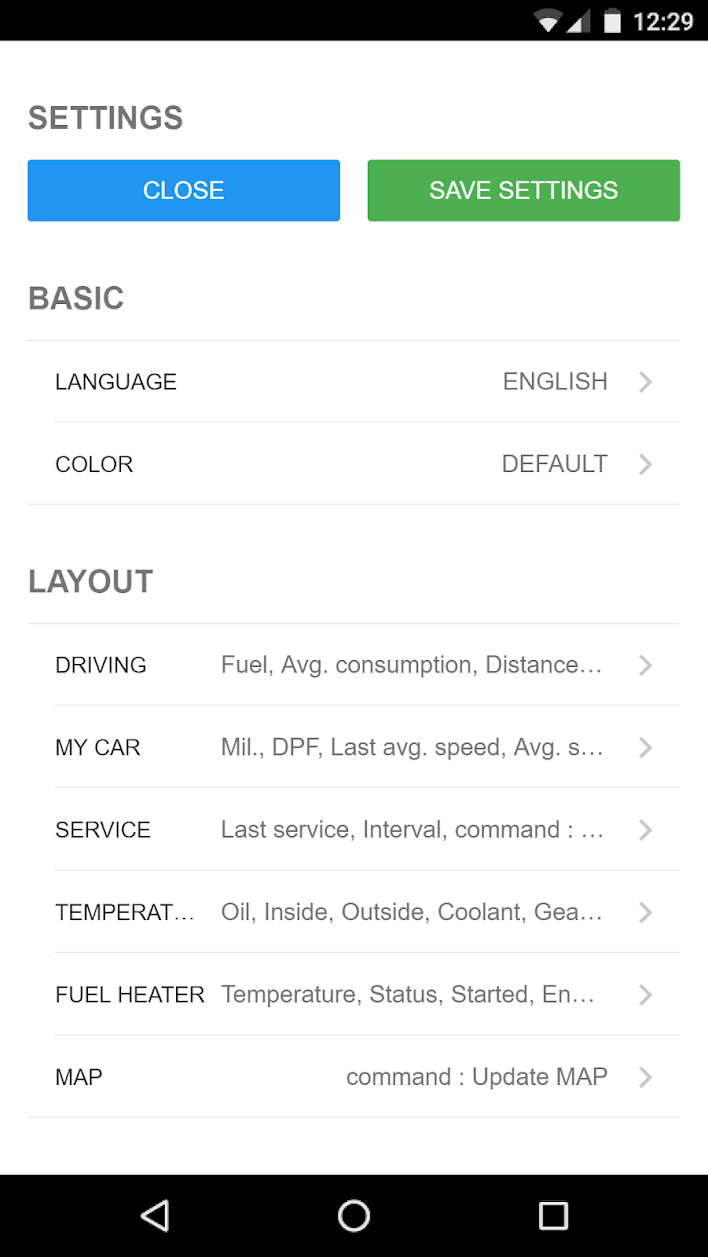Open the Map layout row

(353, 1077)
